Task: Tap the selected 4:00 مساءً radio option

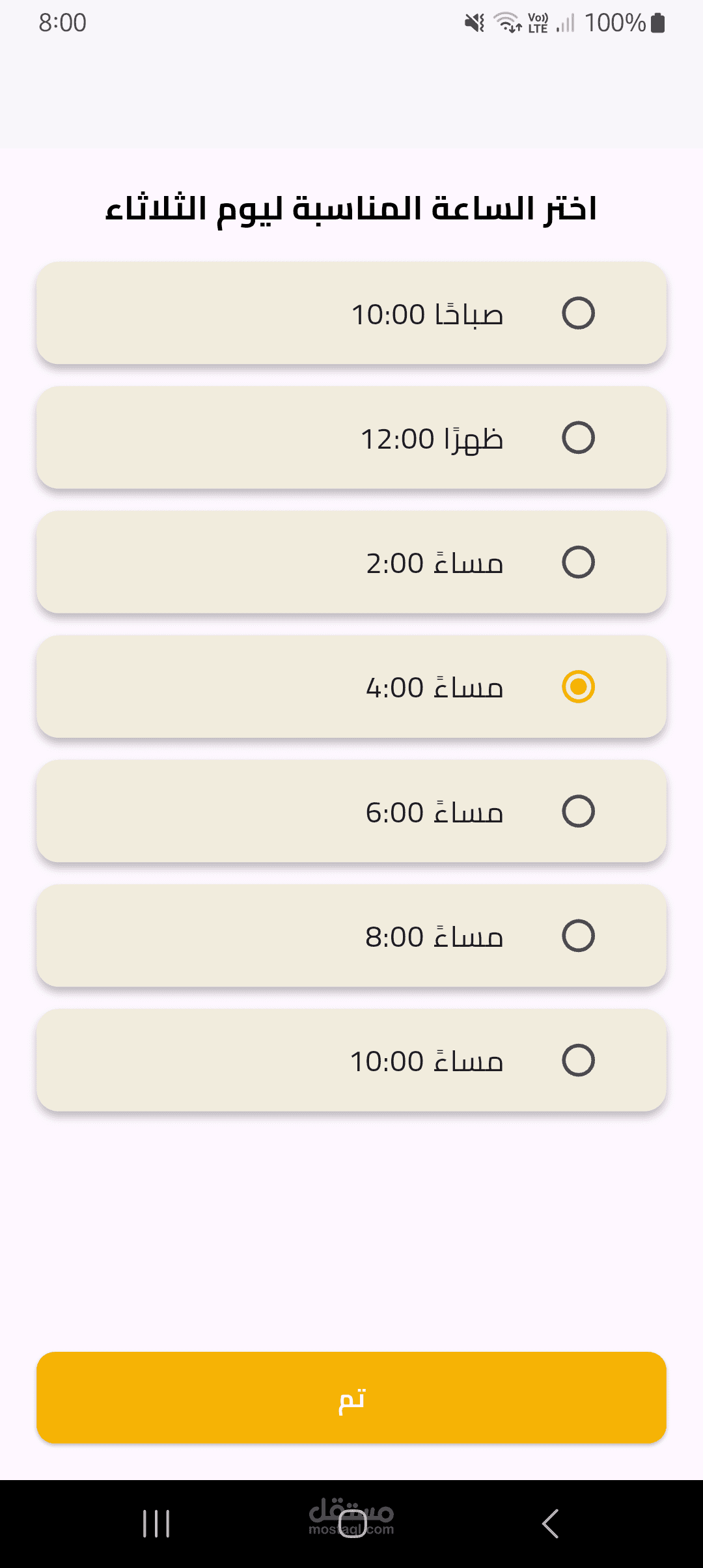Action: (578, 687)
